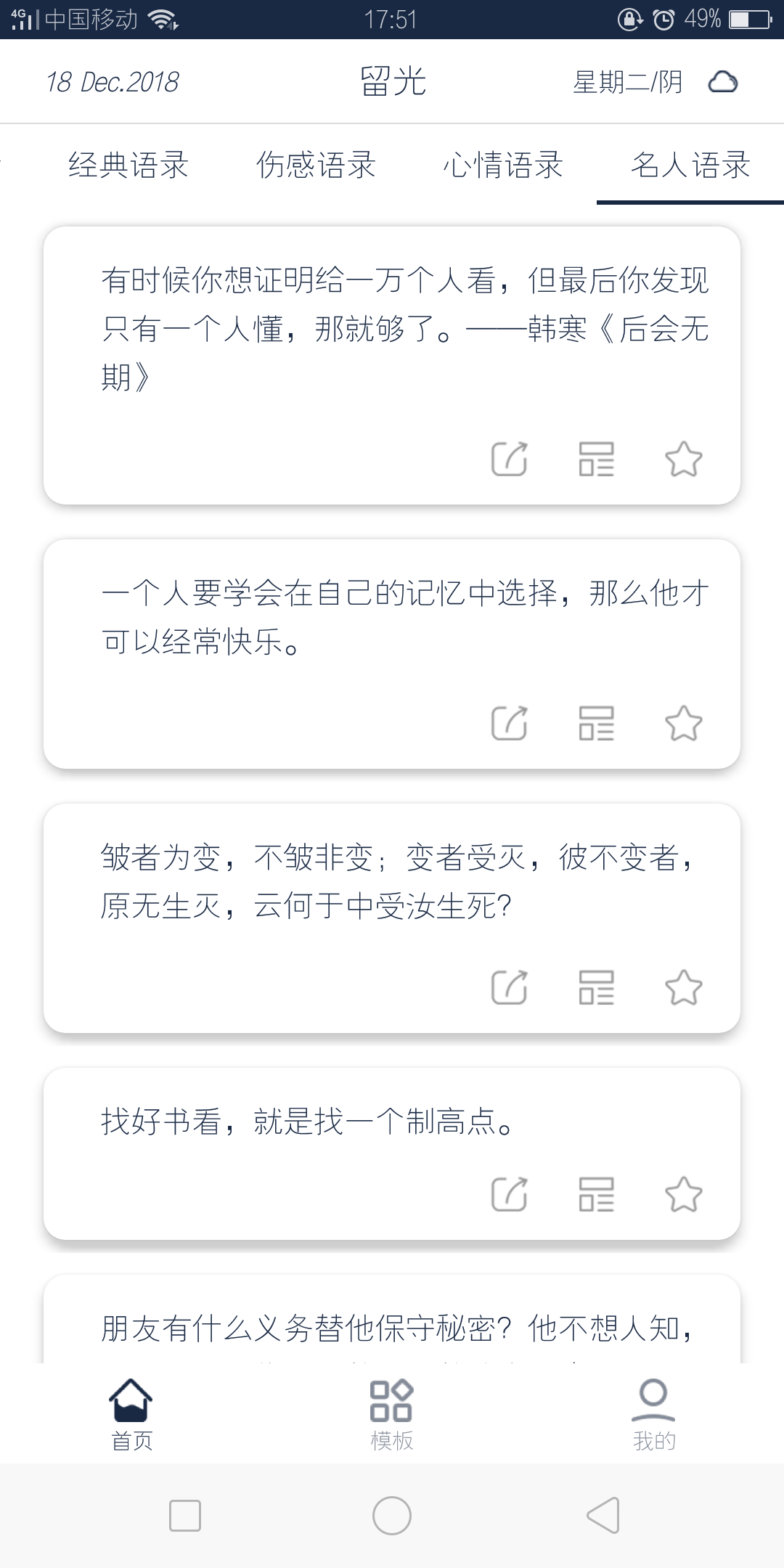
Task: Share the 韩寒《后会无期》 quote
Action: 510,459
